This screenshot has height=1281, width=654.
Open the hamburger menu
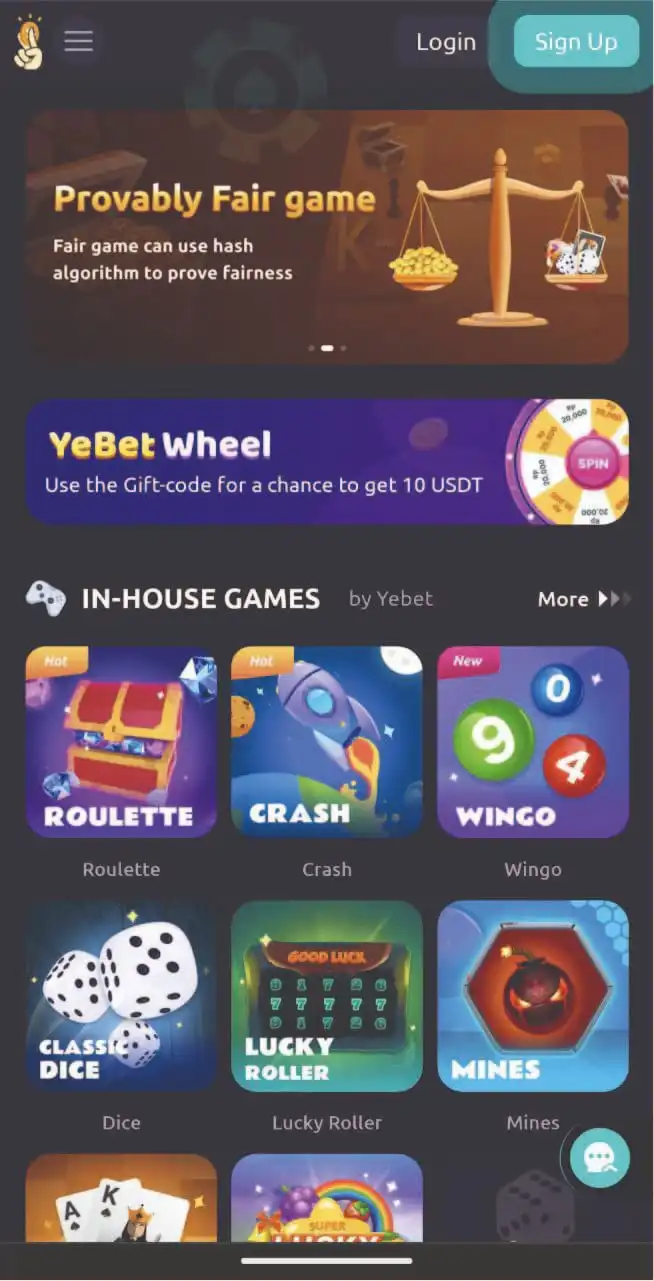point(78,41)
